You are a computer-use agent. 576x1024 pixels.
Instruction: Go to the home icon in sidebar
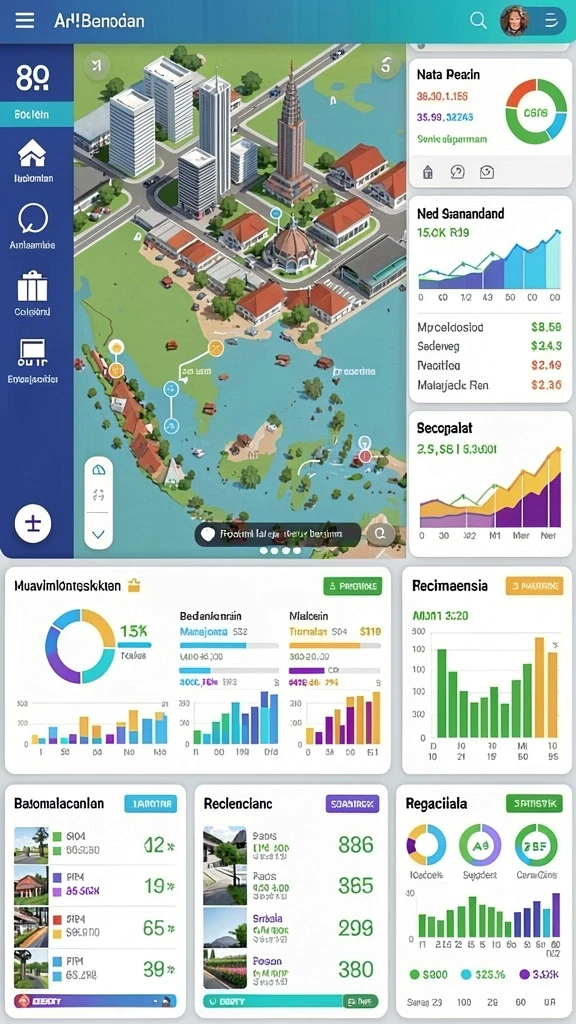coord(32,153)
